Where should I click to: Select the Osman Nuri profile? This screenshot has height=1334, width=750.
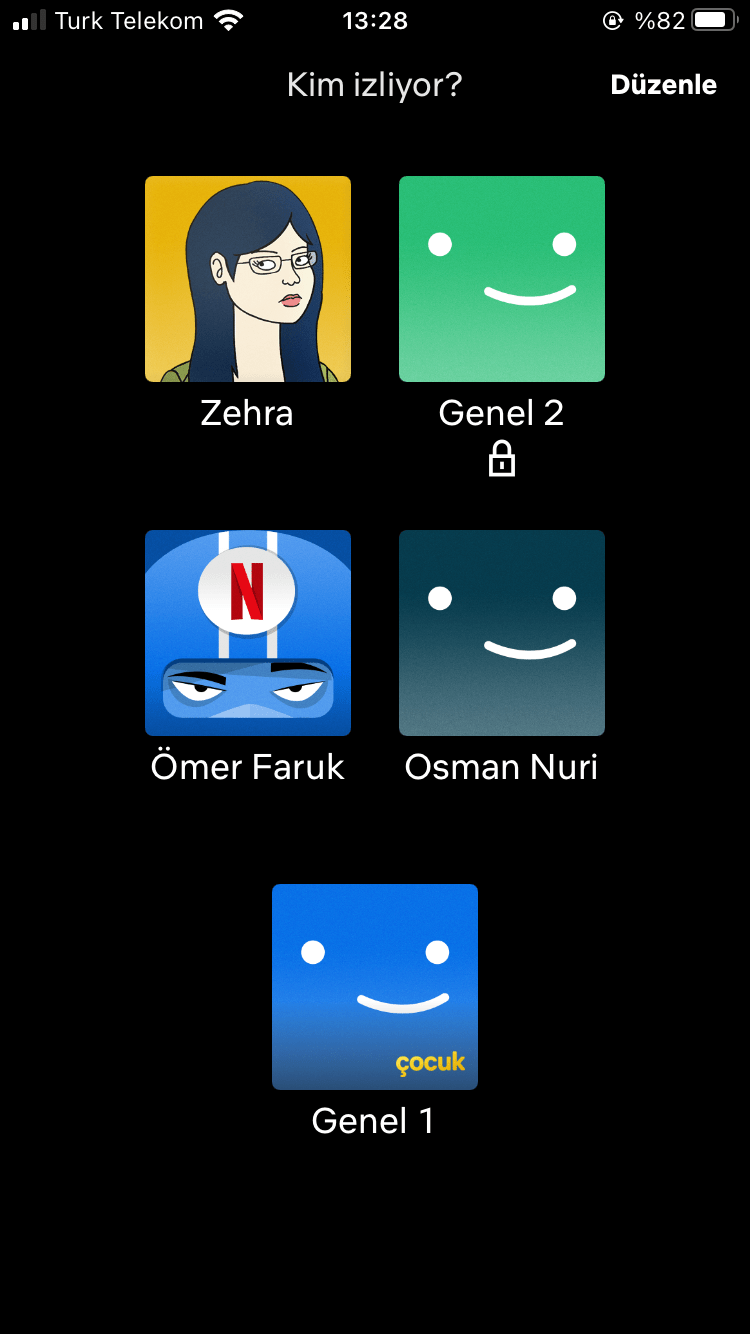tap(502, 633)
